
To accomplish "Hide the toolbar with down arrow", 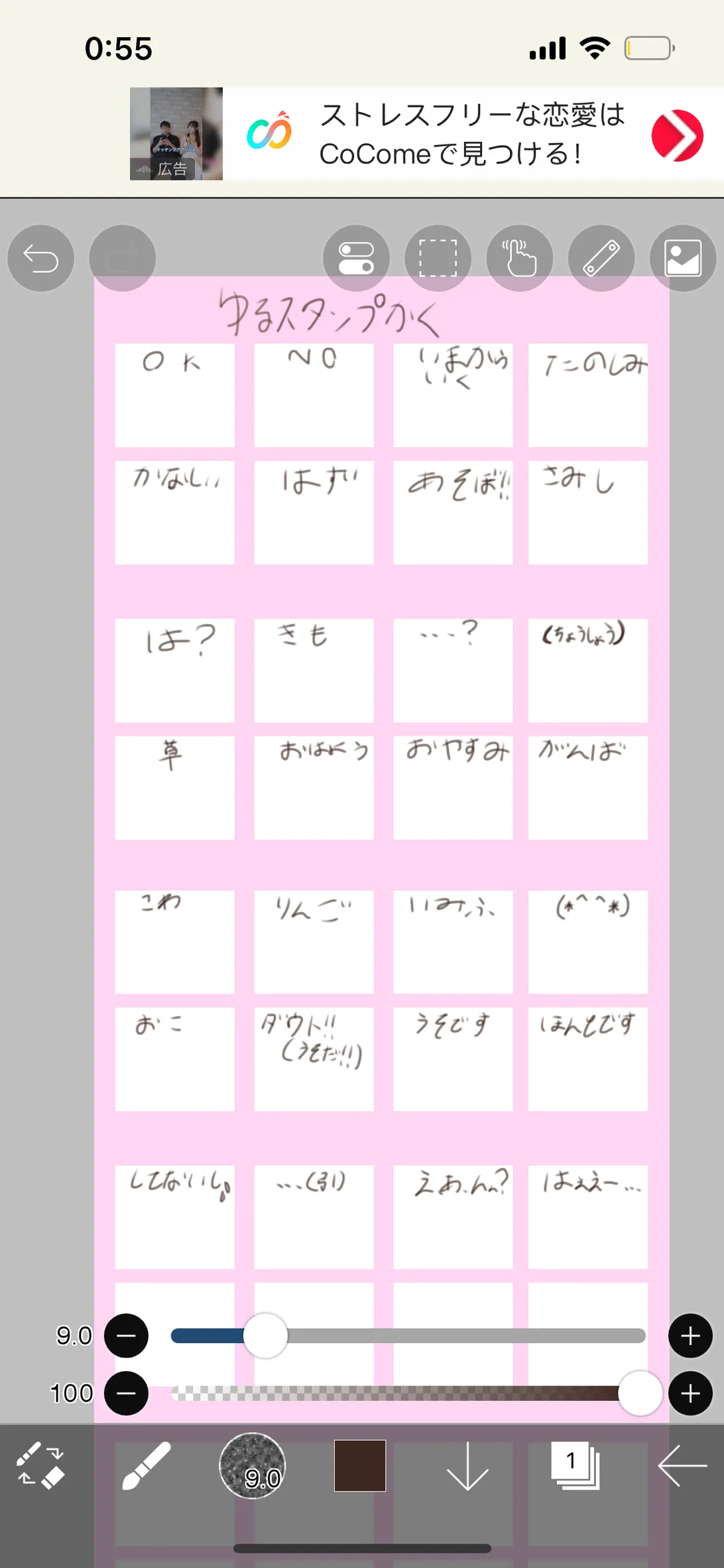I will (467, 1466).
